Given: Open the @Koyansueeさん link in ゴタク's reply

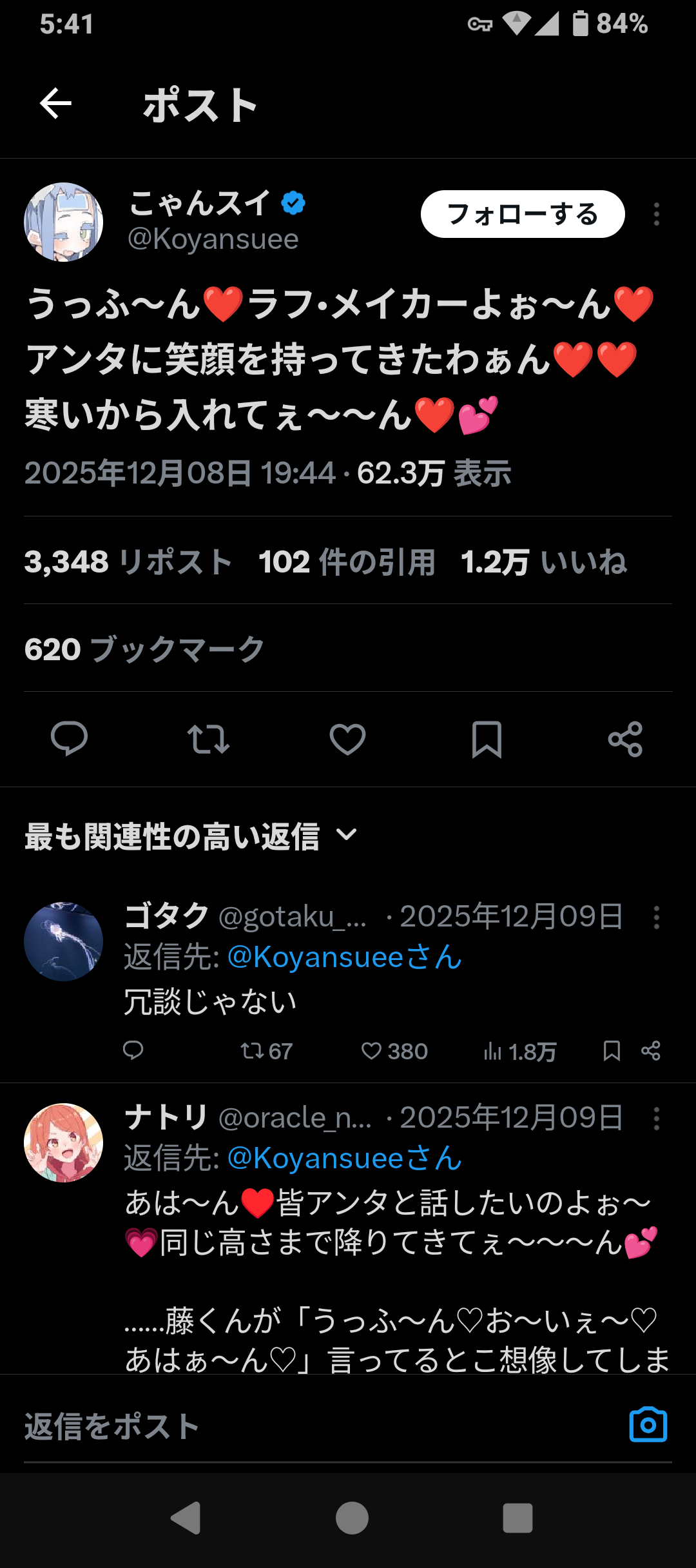Looking at the screenshot, I should click(345, 957).
